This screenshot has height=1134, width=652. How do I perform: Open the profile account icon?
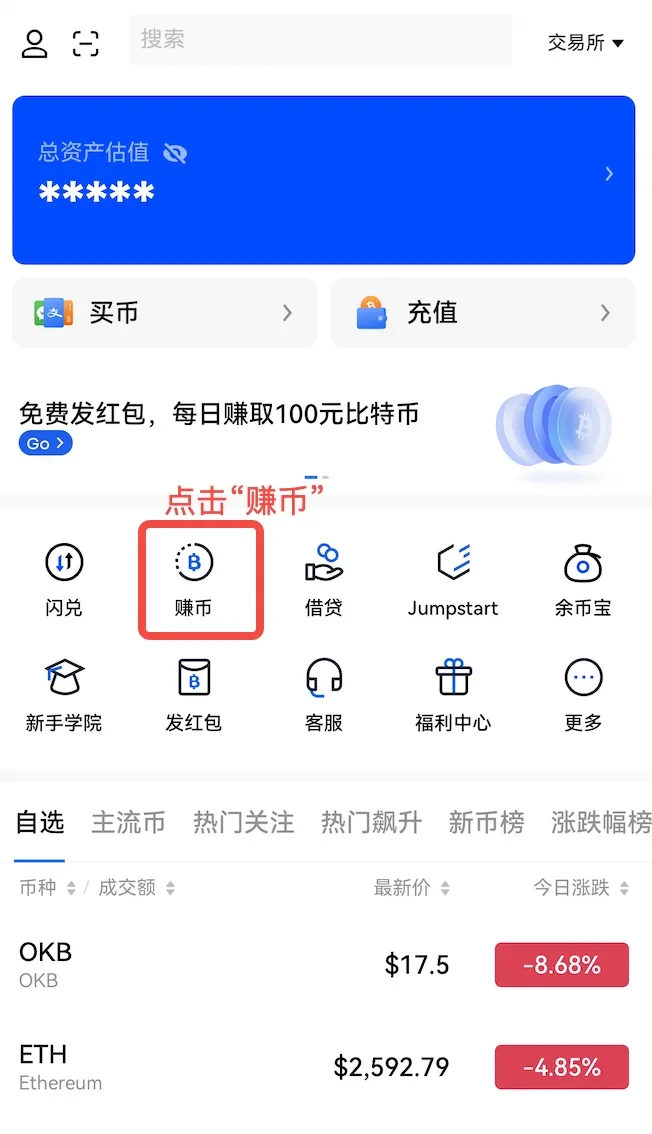[35, 44]
